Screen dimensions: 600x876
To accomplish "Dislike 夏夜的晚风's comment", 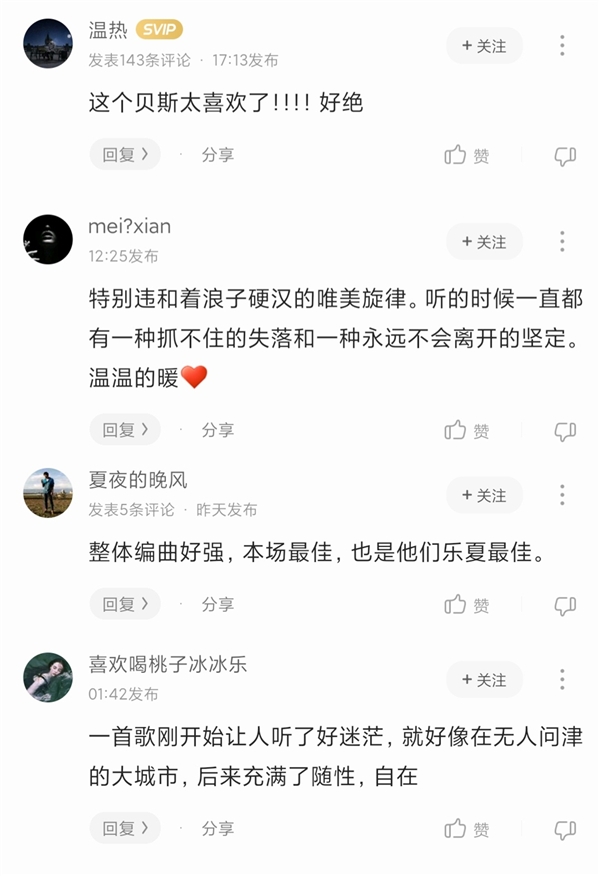I will (565, 604).
